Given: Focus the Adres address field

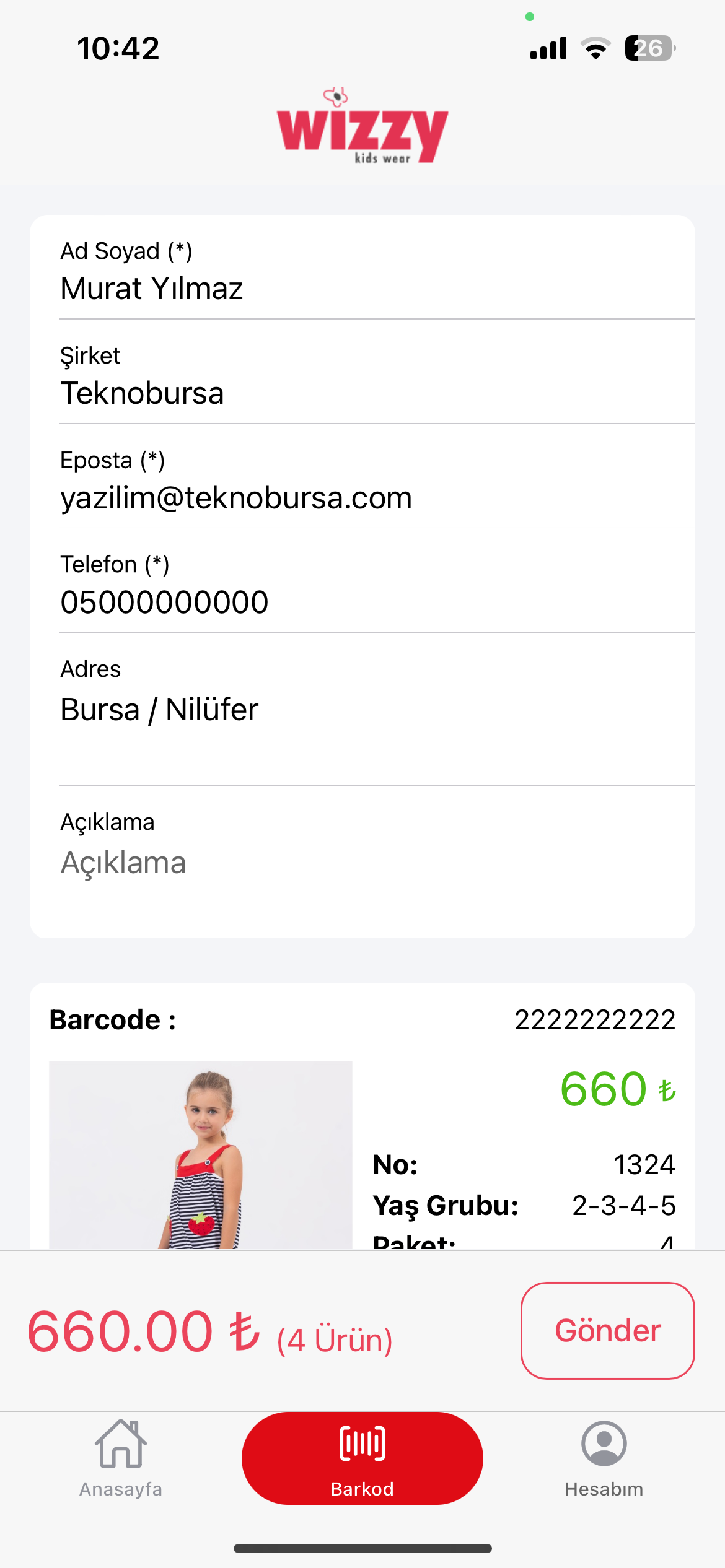Looking at the screenshot, I should pyautogui.click(x=372, y=710).
